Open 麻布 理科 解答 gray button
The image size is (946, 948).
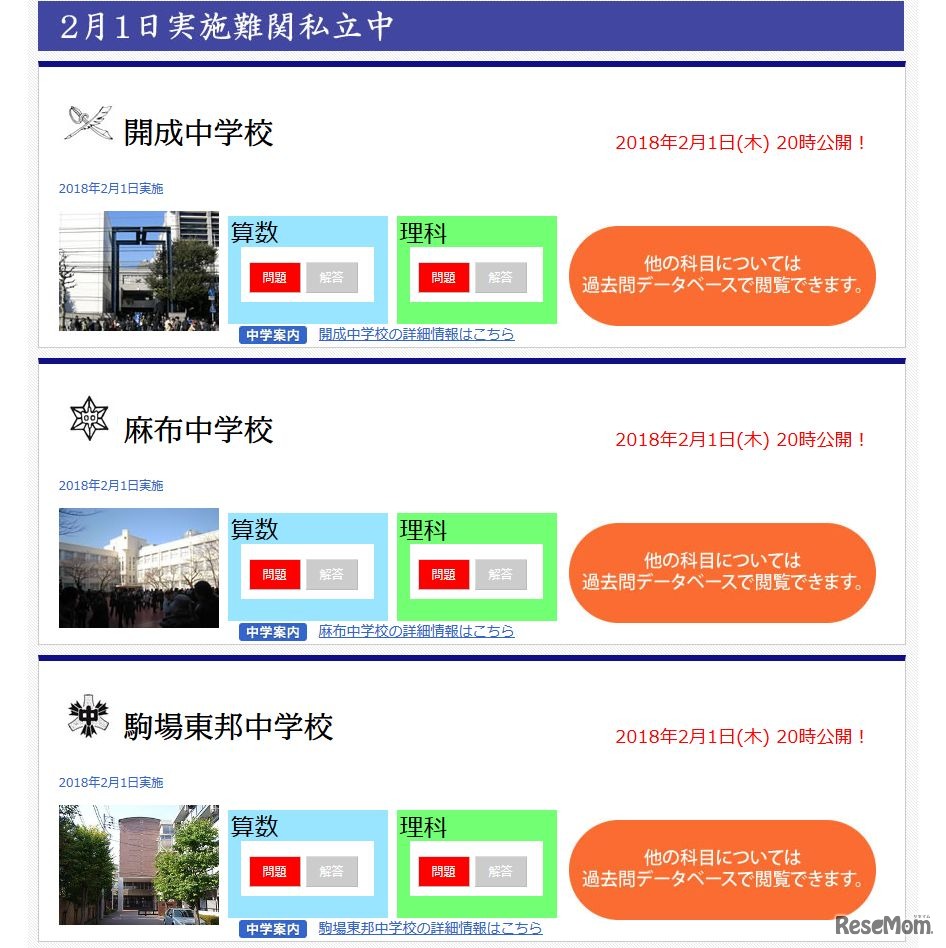[x=502, y=575]
